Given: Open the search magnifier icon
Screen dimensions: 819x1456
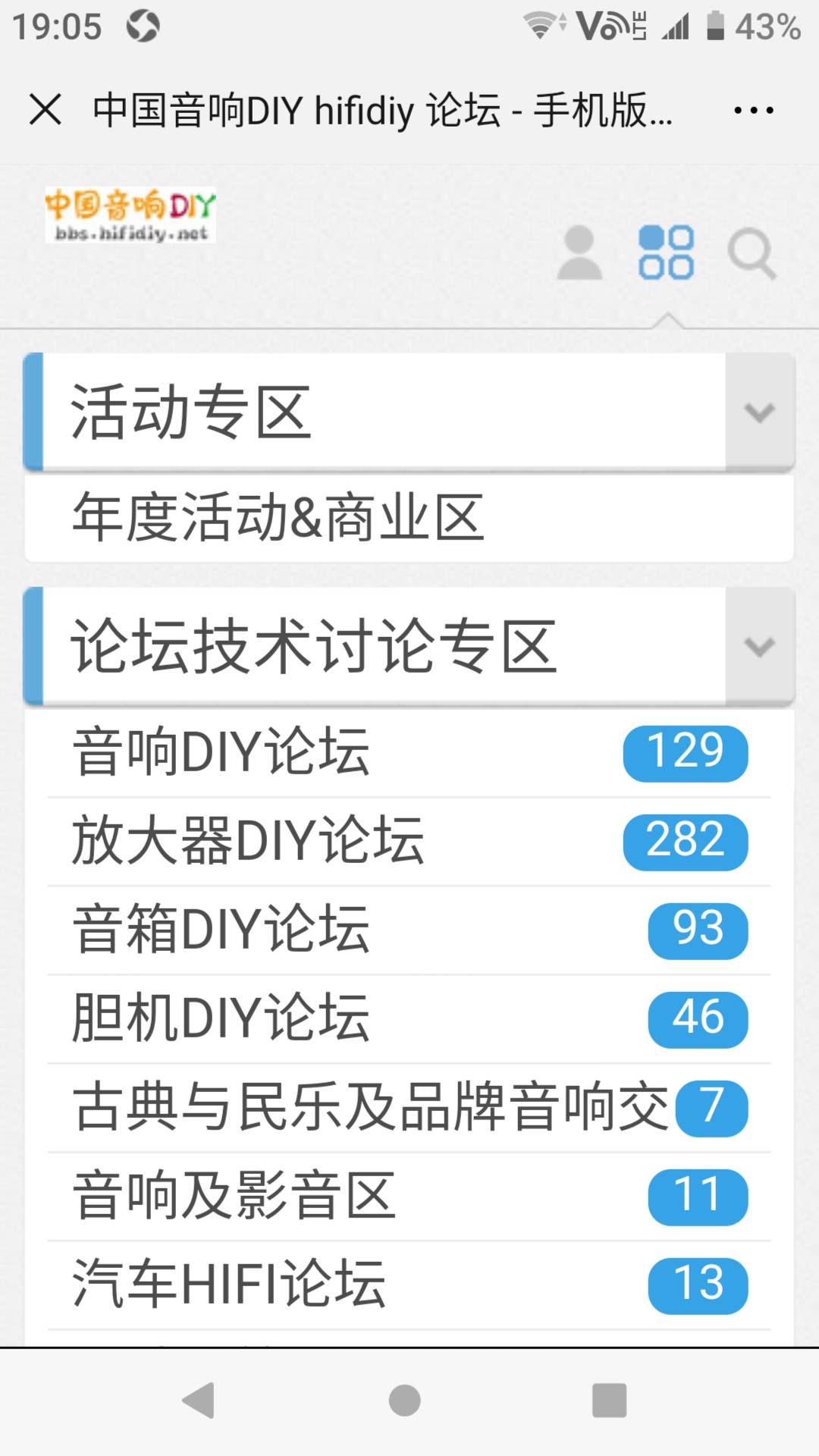Looking at the screenshot, I should (752, 254).
